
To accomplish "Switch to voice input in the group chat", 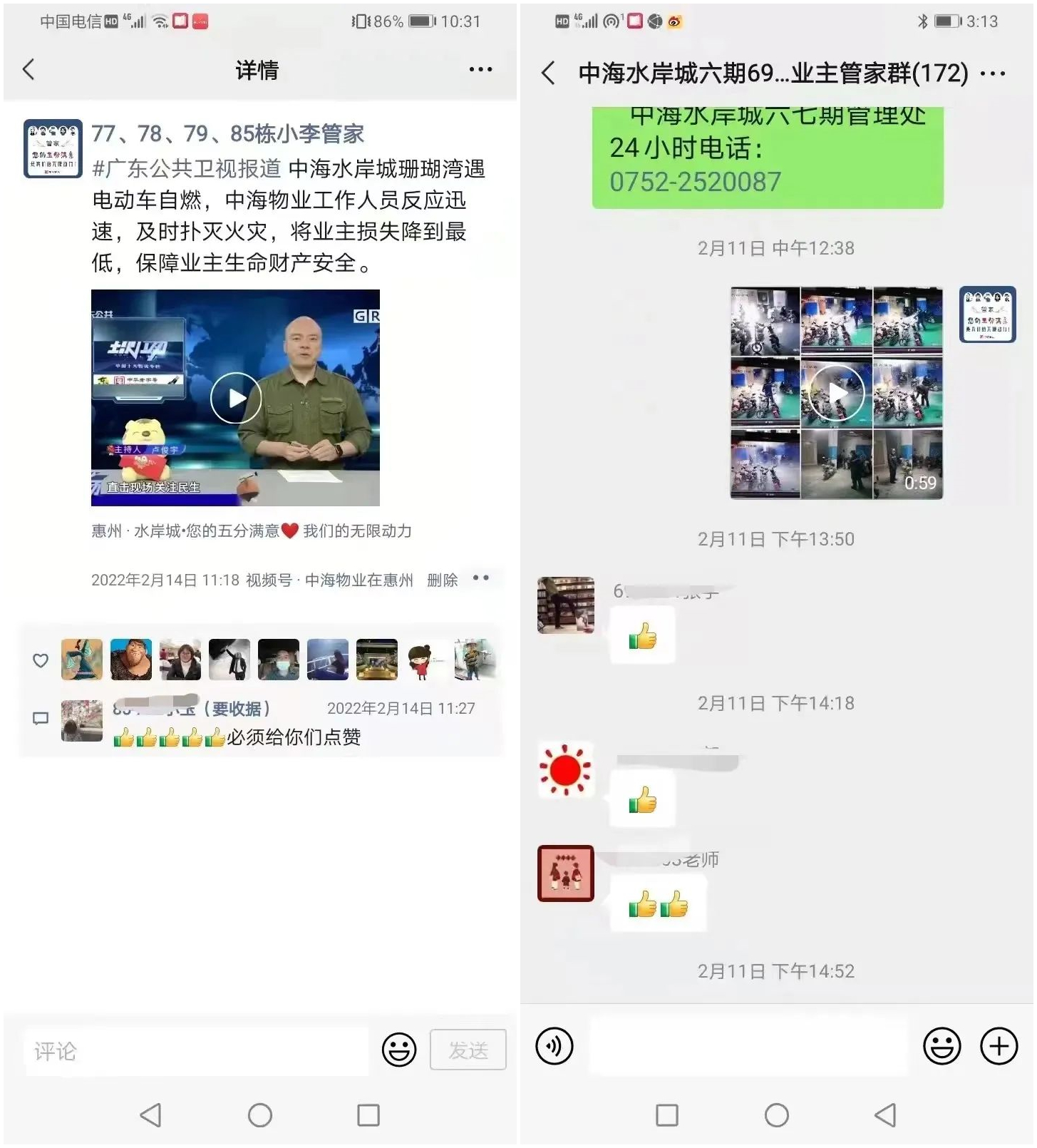I will [x=554, y=1047].
